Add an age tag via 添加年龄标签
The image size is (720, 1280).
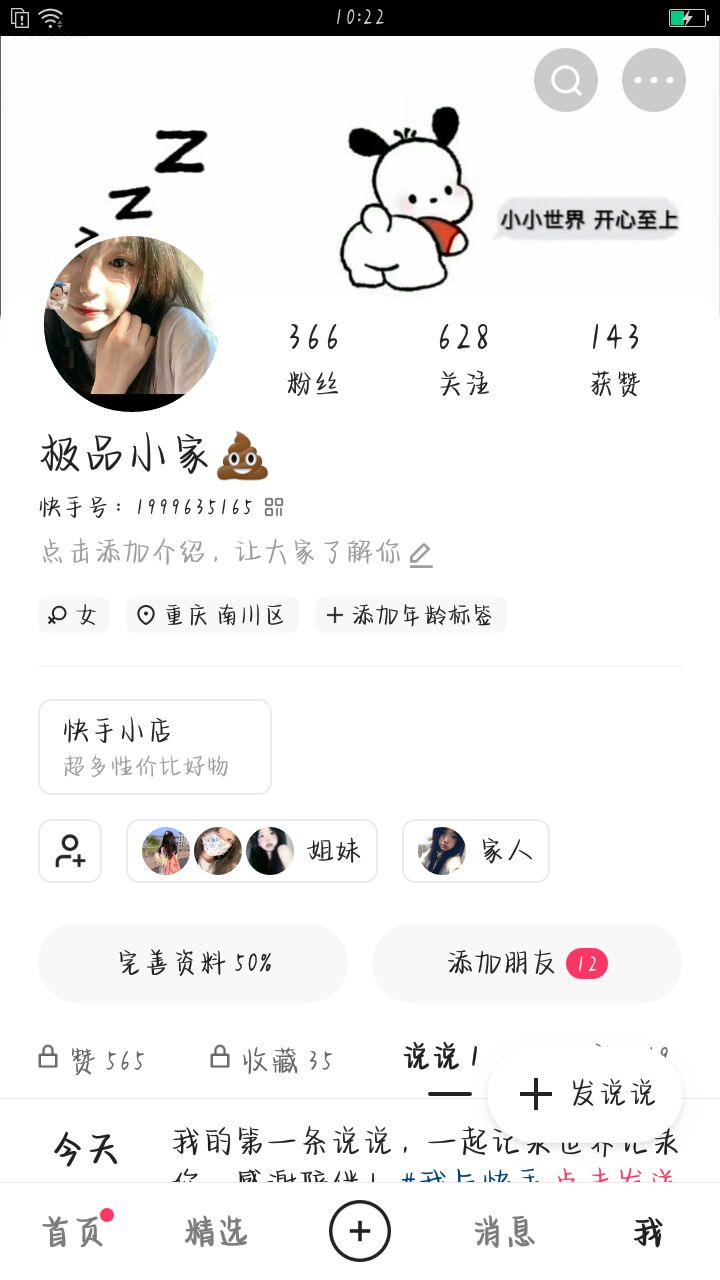point(410,615)
